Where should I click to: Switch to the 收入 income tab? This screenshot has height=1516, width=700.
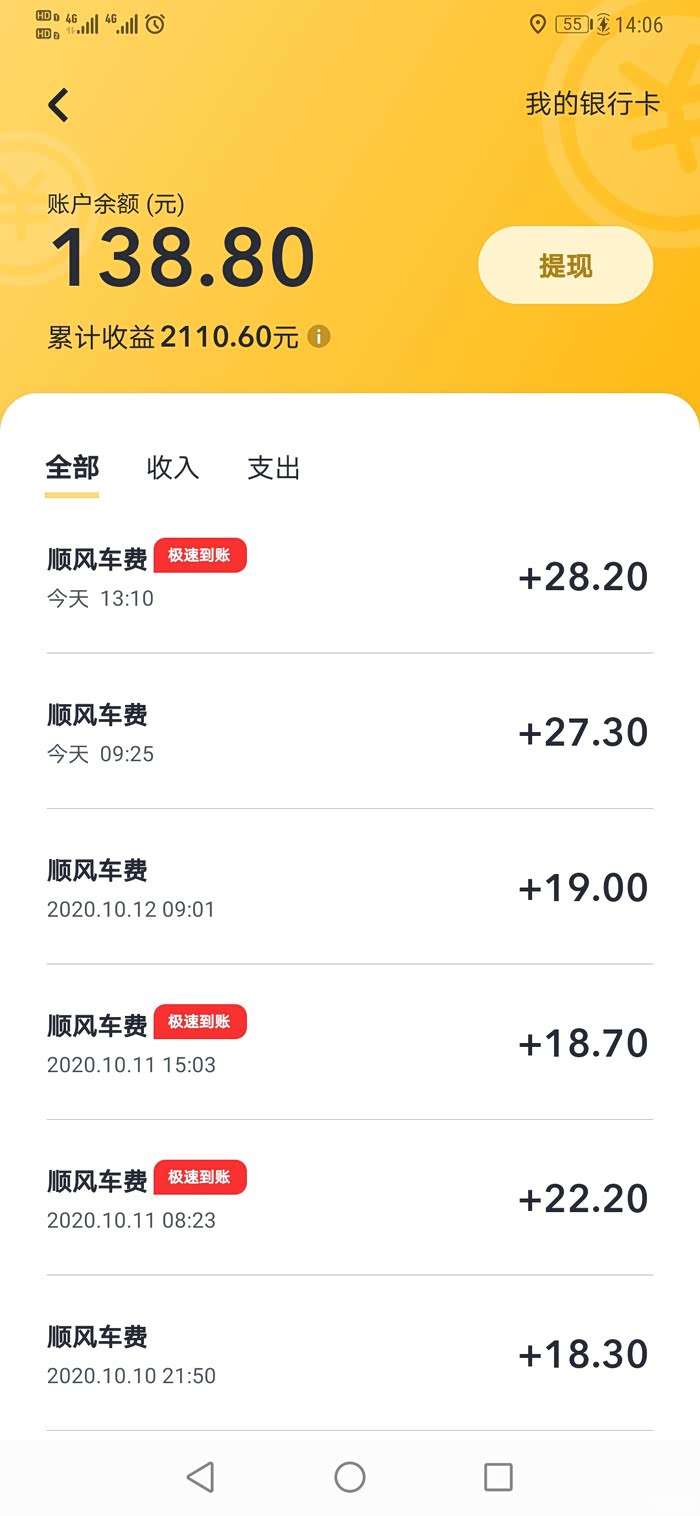(x=173, y=468)
